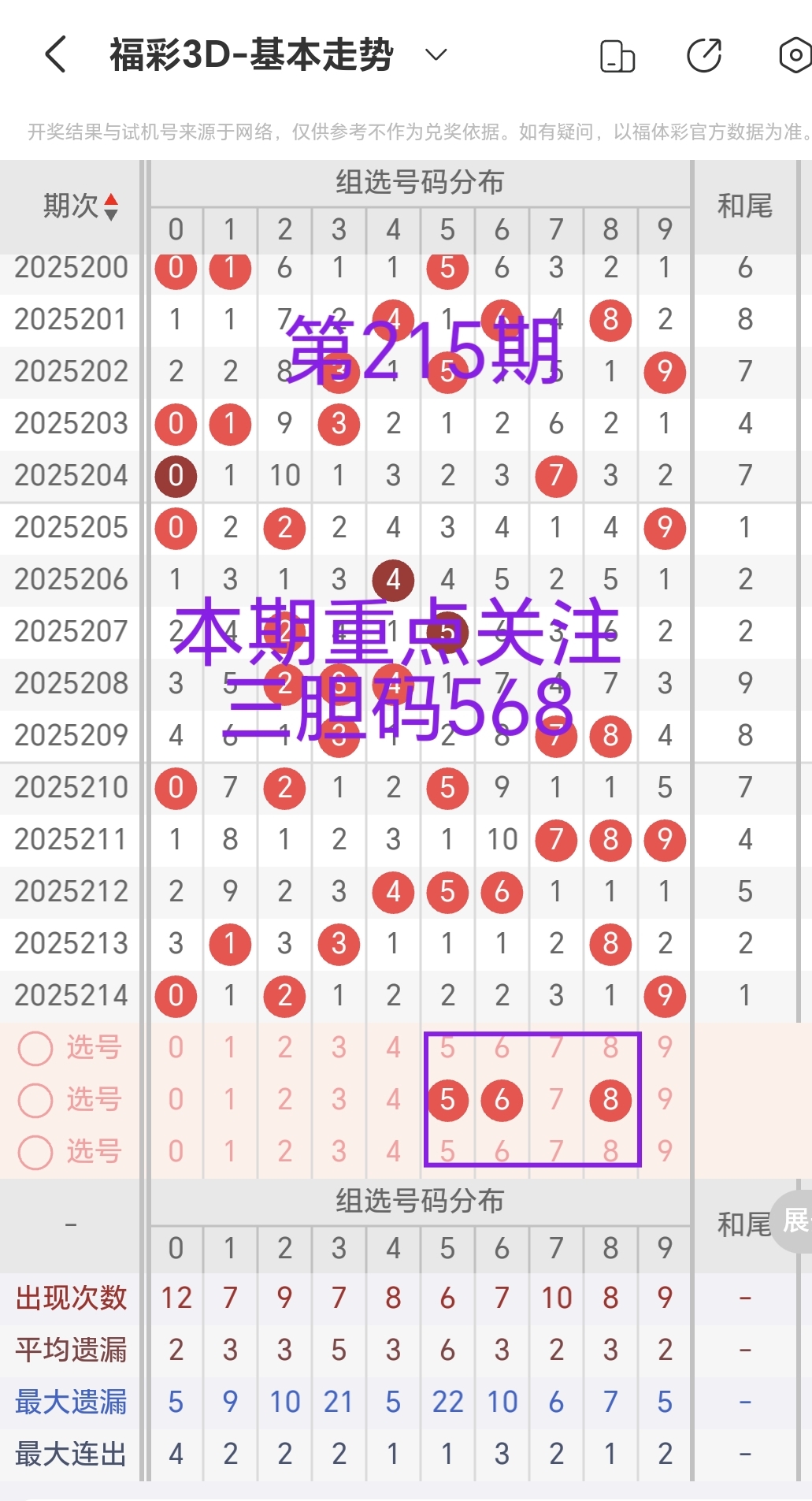Select the circle beside the third 选号 row
The image size is (812, 1501).
click(35, 1151)
